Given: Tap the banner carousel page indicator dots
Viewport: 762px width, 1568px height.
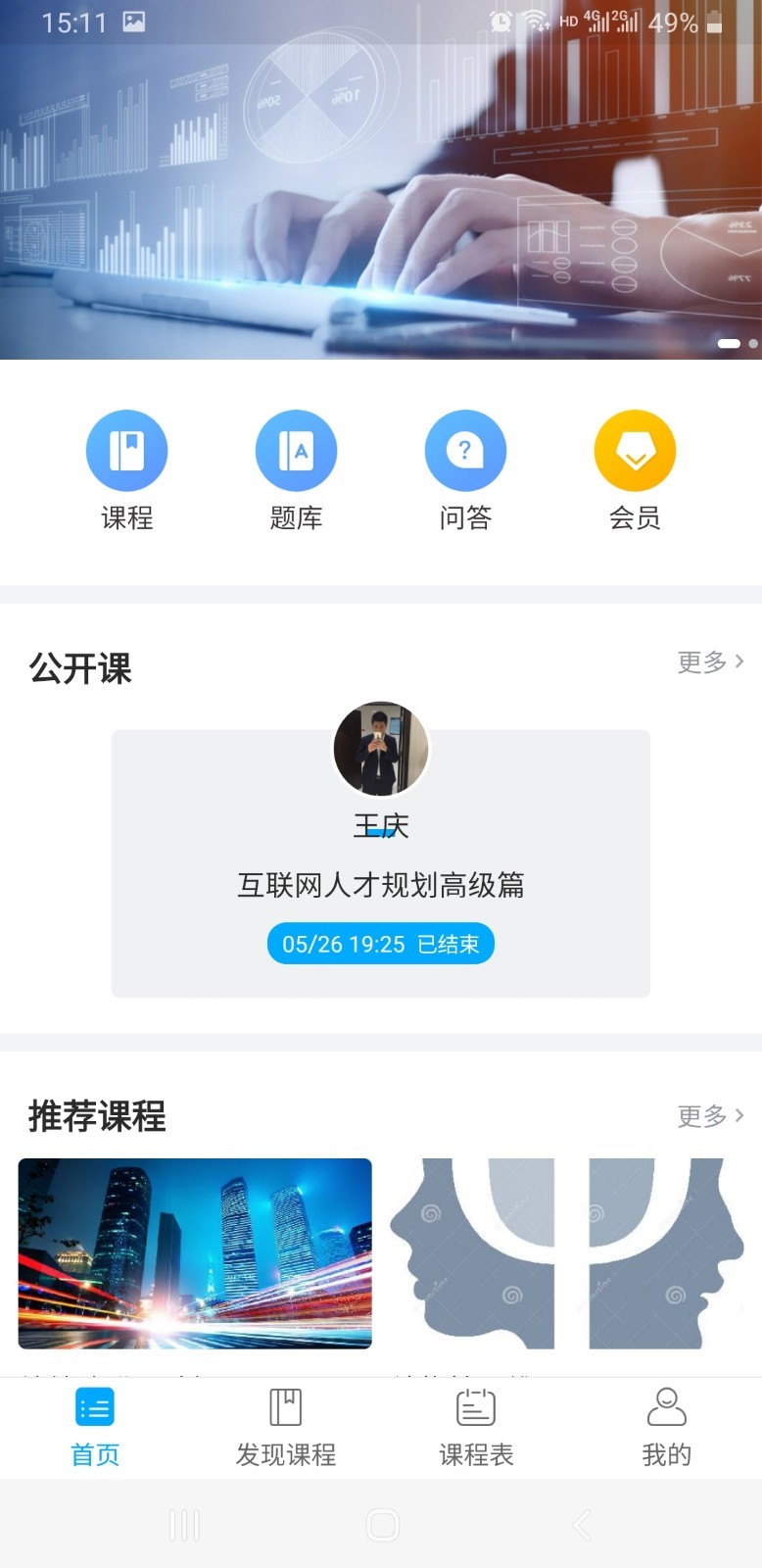Looking at the screenshot, I should pyautogui.click(x=736, y=345).
